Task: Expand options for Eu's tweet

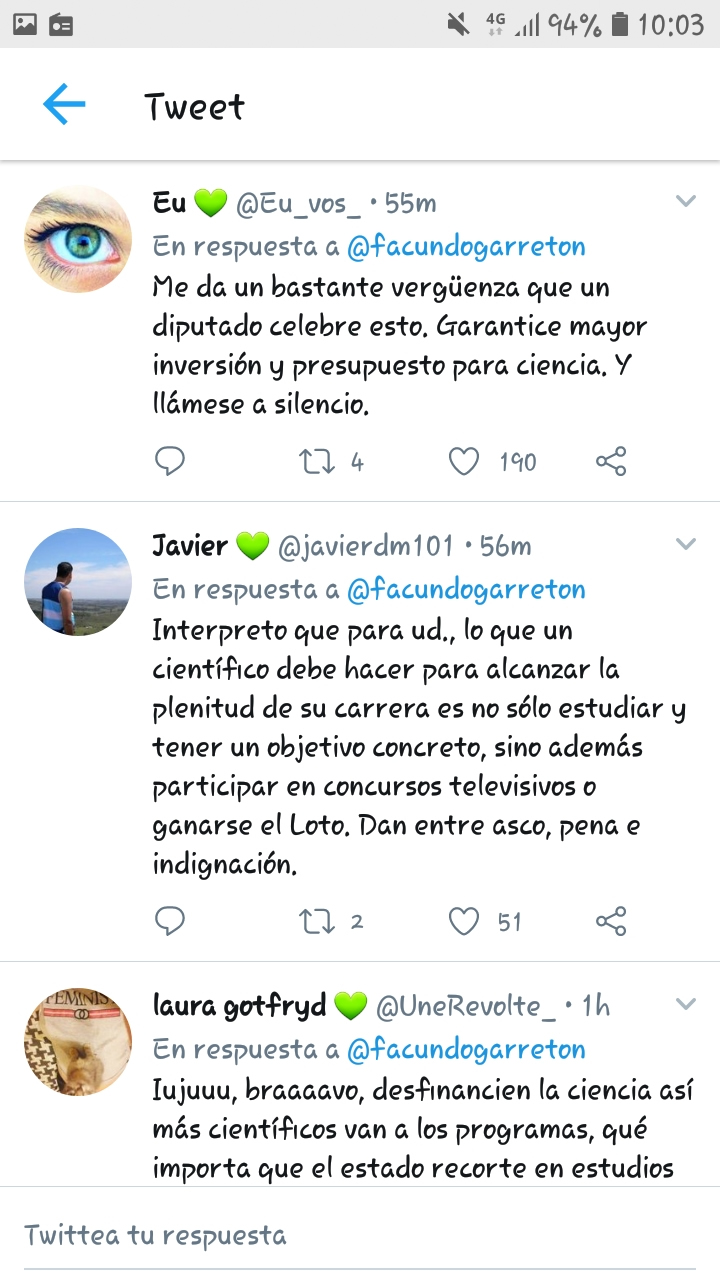Action: click(x=685, y=201)
